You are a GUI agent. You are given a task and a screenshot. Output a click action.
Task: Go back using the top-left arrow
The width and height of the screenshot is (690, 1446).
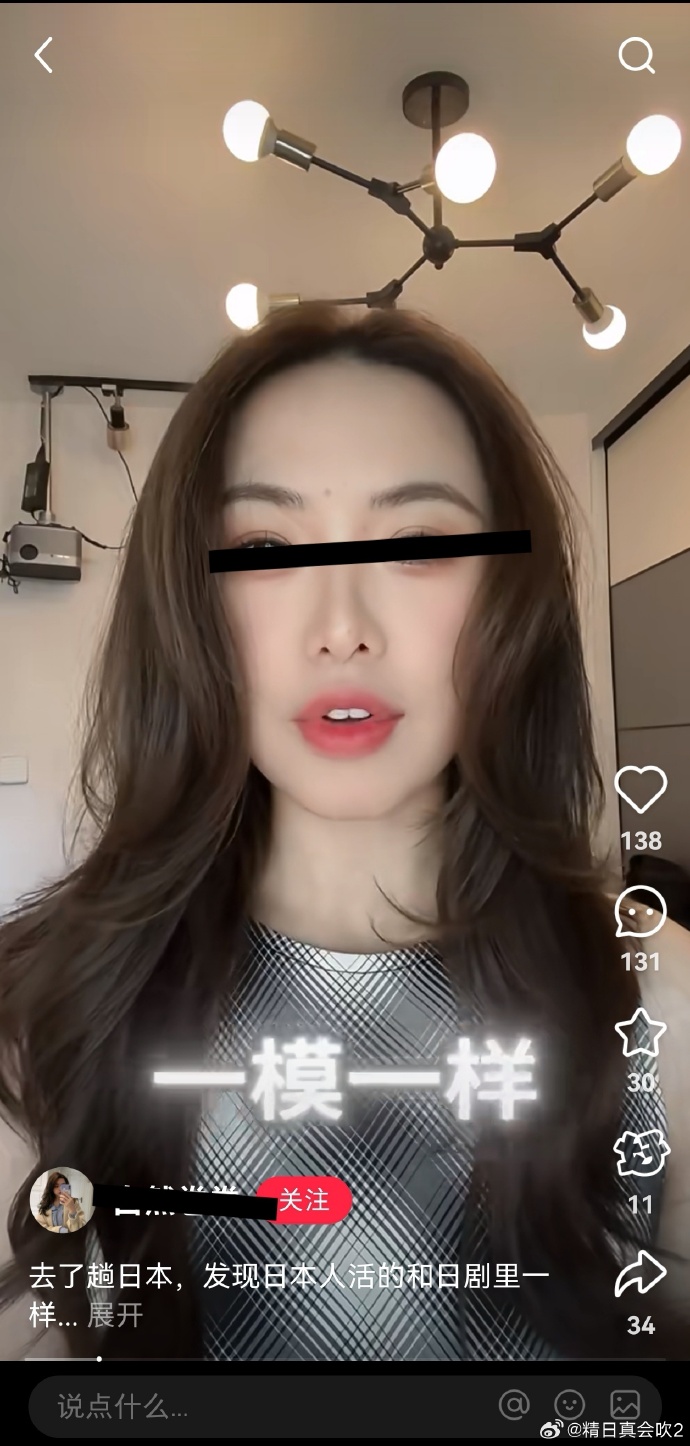point(44,56)
